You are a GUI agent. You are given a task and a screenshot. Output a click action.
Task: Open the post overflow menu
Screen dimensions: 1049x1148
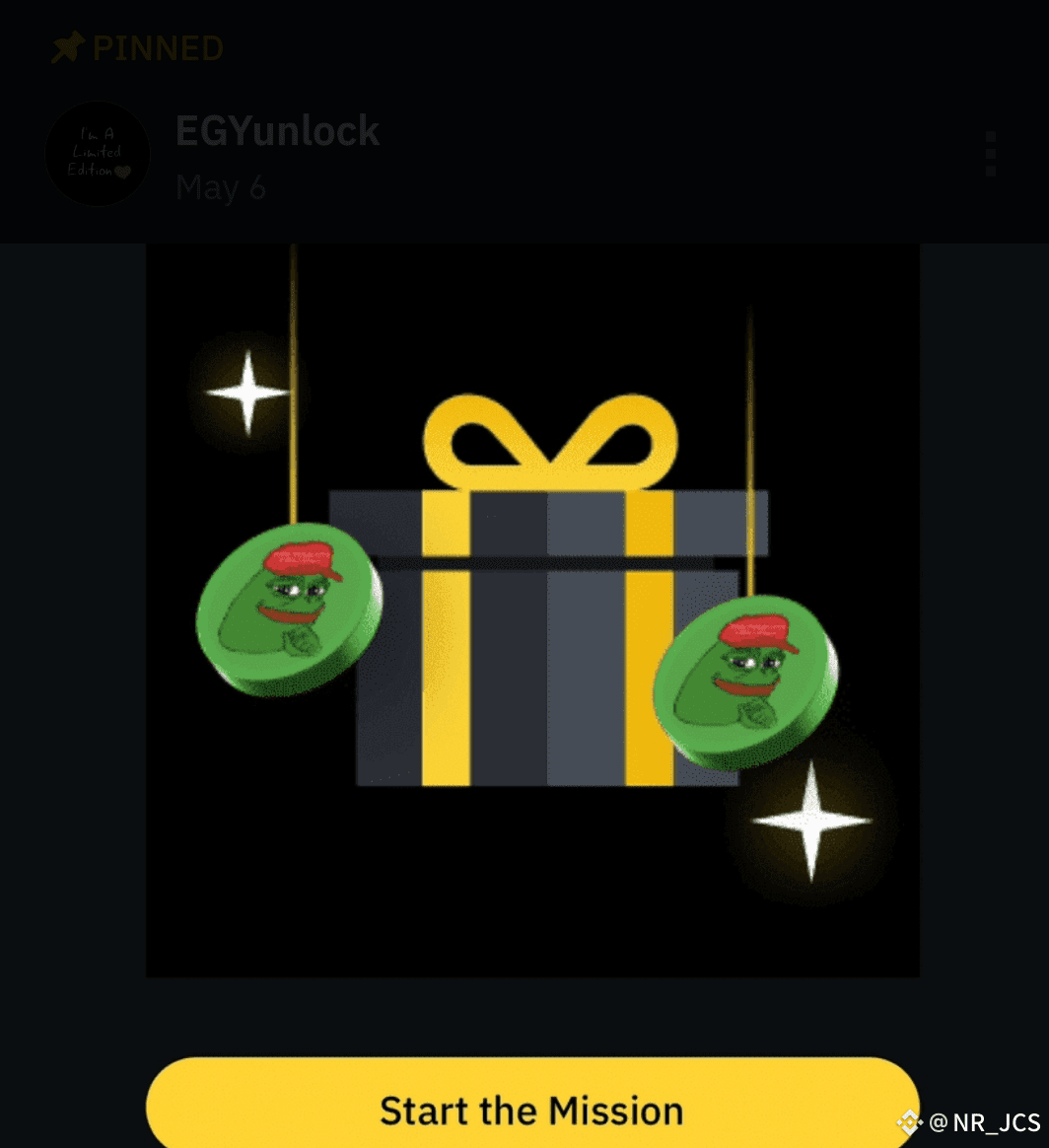tap(990, 155)
